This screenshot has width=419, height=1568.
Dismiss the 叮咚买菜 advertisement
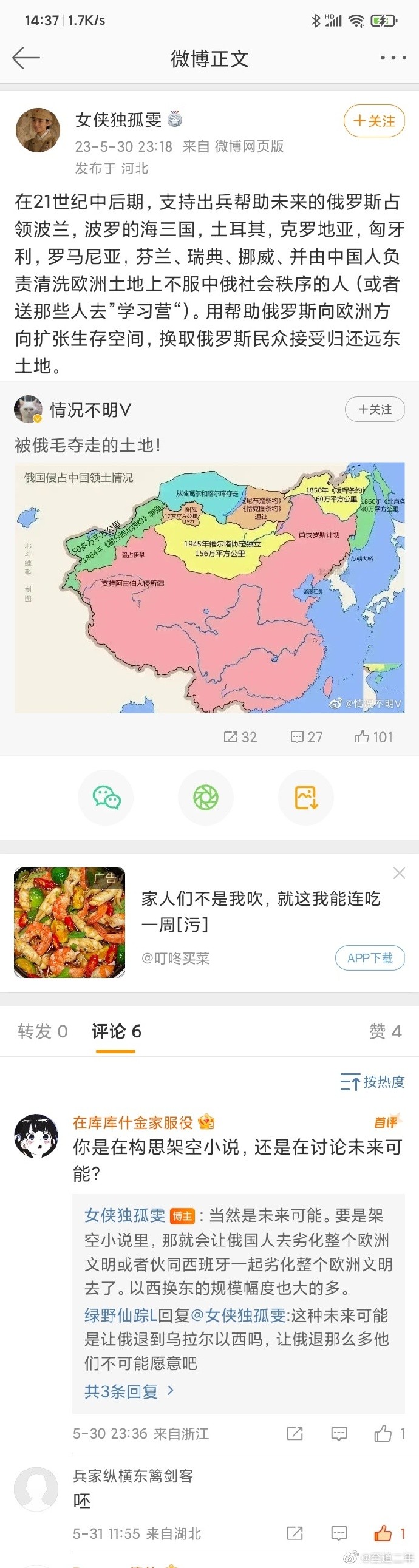pos(400,874)
